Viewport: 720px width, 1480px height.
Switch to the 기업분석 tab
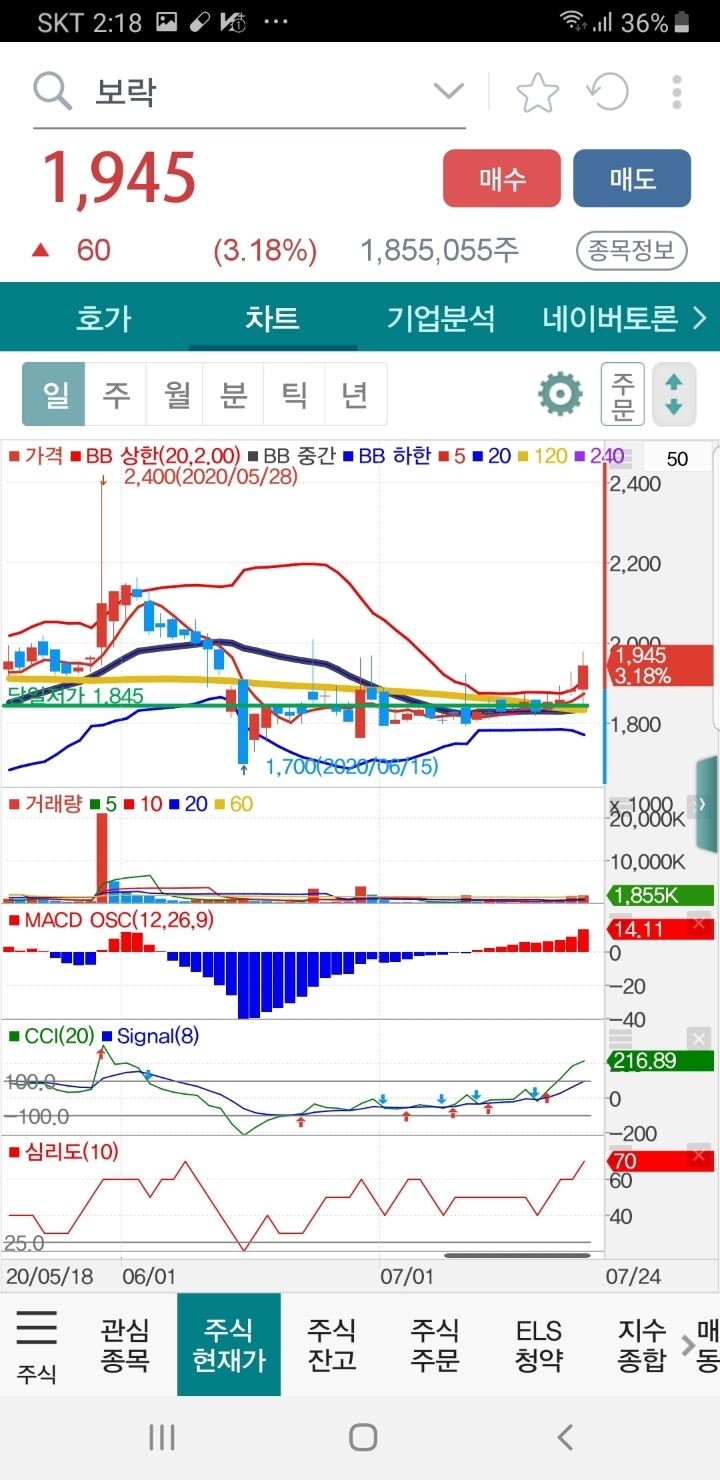441,319
